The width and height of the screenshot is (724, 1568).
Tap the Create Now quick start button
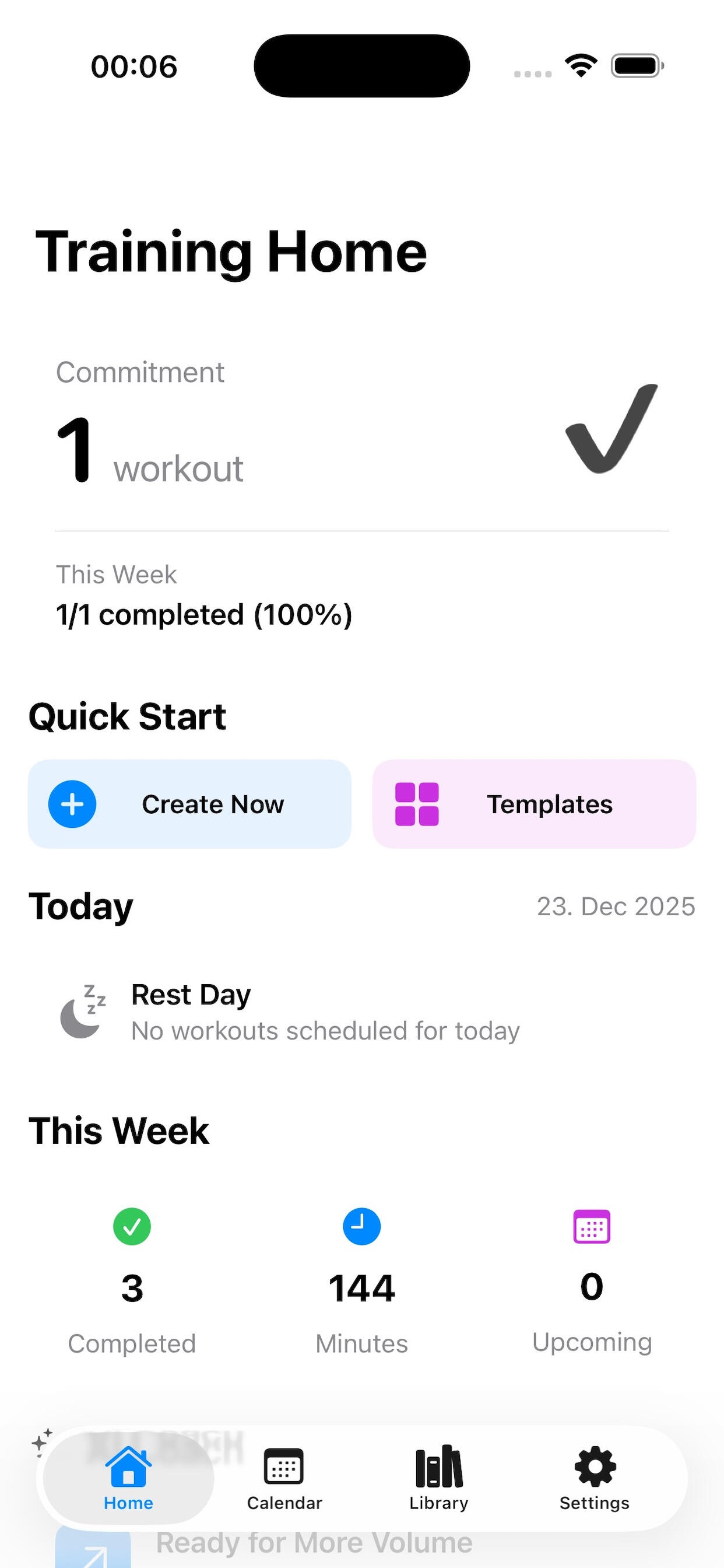(x=189, y=803)
